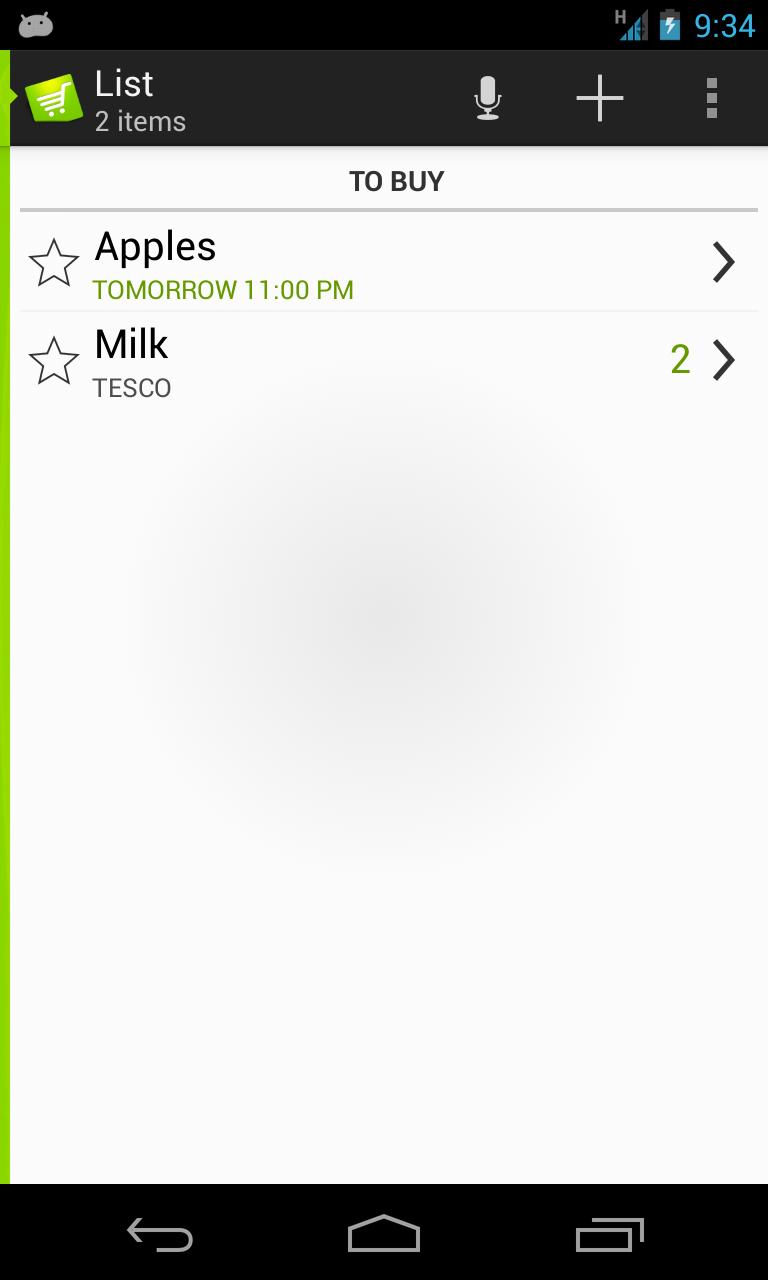Open the overflow menu icon

click(711, 97)
